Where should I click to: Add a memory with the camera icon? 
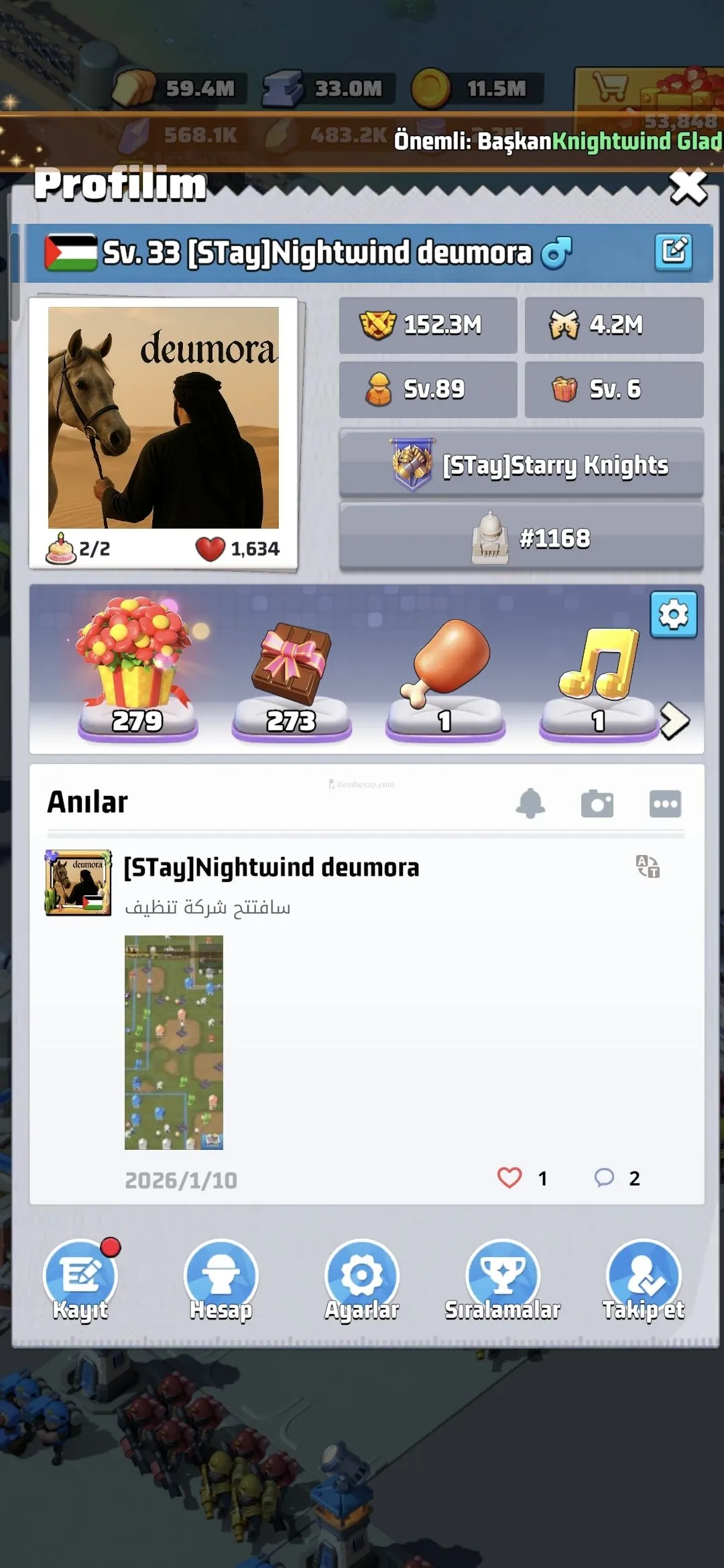(x=597, y=803)
